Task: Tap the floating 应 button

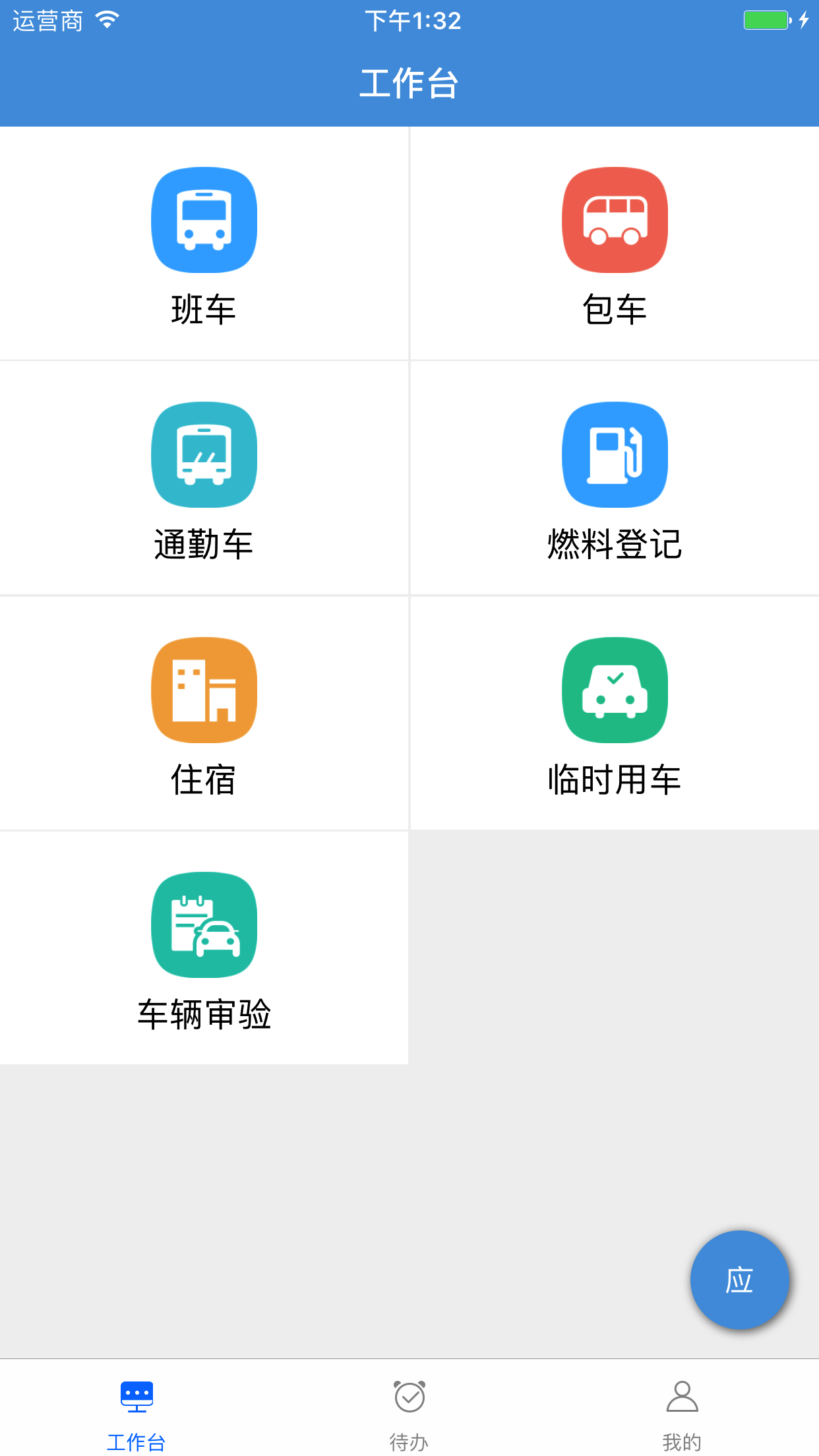Action: [x=739, y=1280]
